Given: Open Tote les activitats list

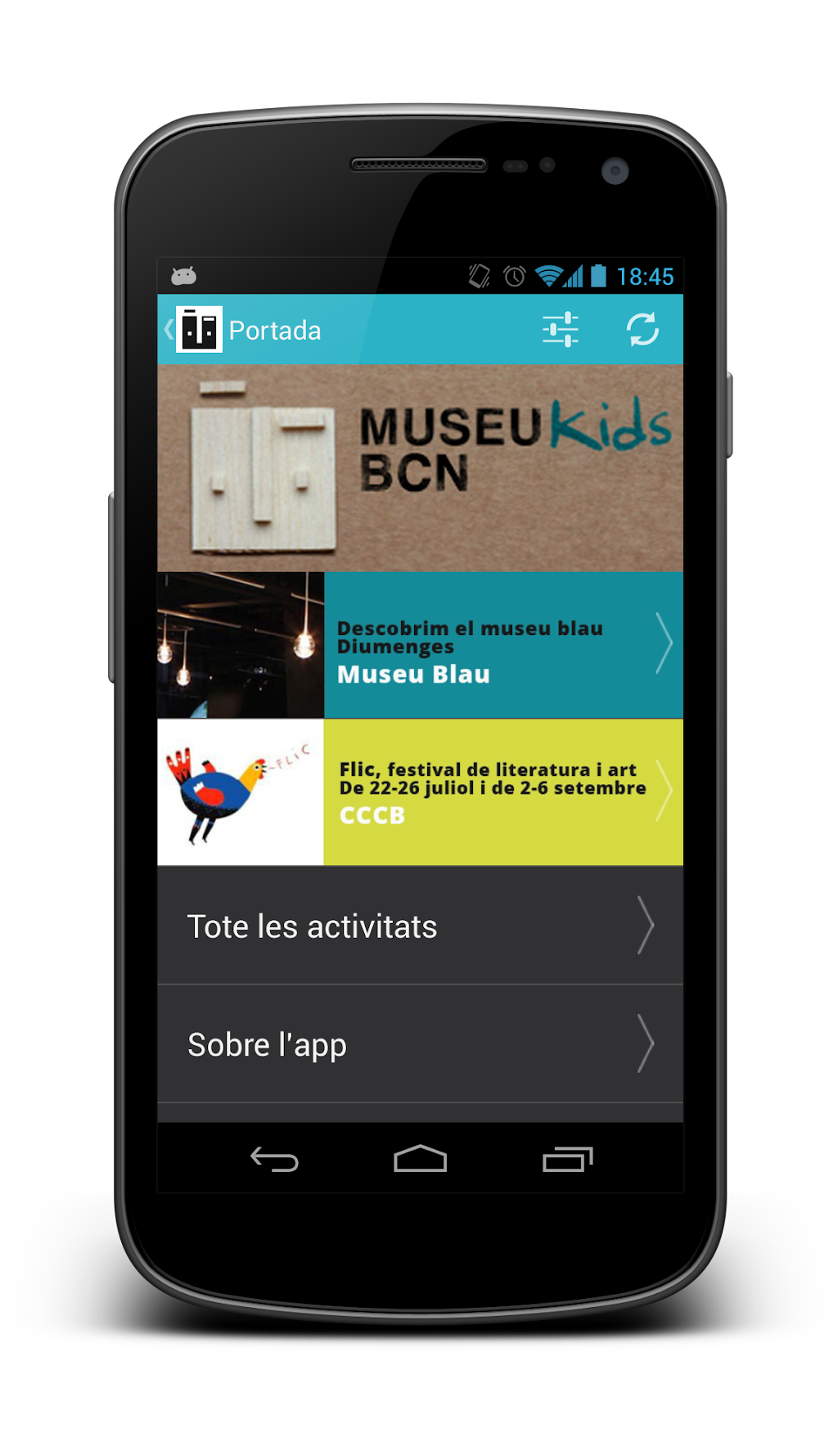Looking at the screenshot, I should coord(420,926).
